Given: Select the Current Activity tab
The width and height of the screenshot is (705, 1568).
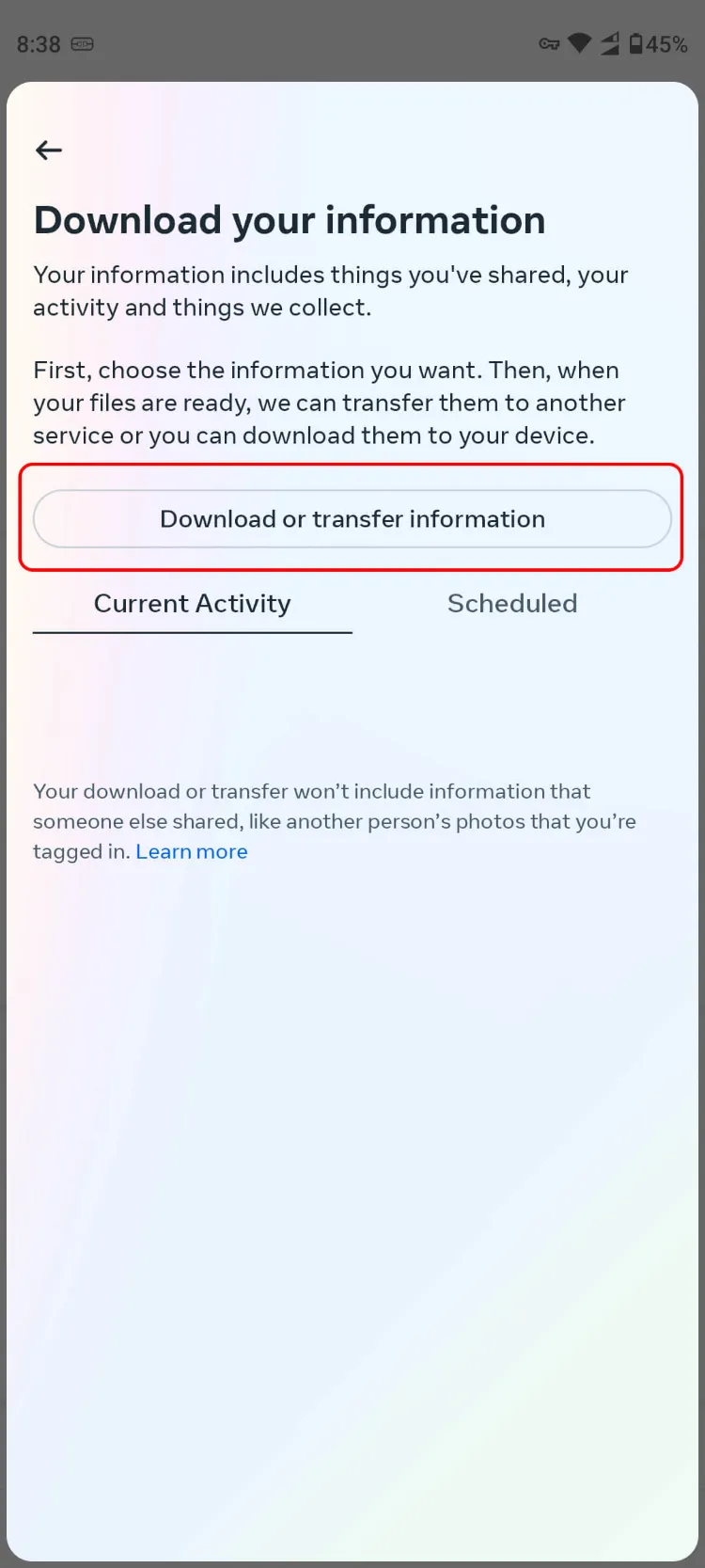Looking at the screenshot, I should 193,604.
